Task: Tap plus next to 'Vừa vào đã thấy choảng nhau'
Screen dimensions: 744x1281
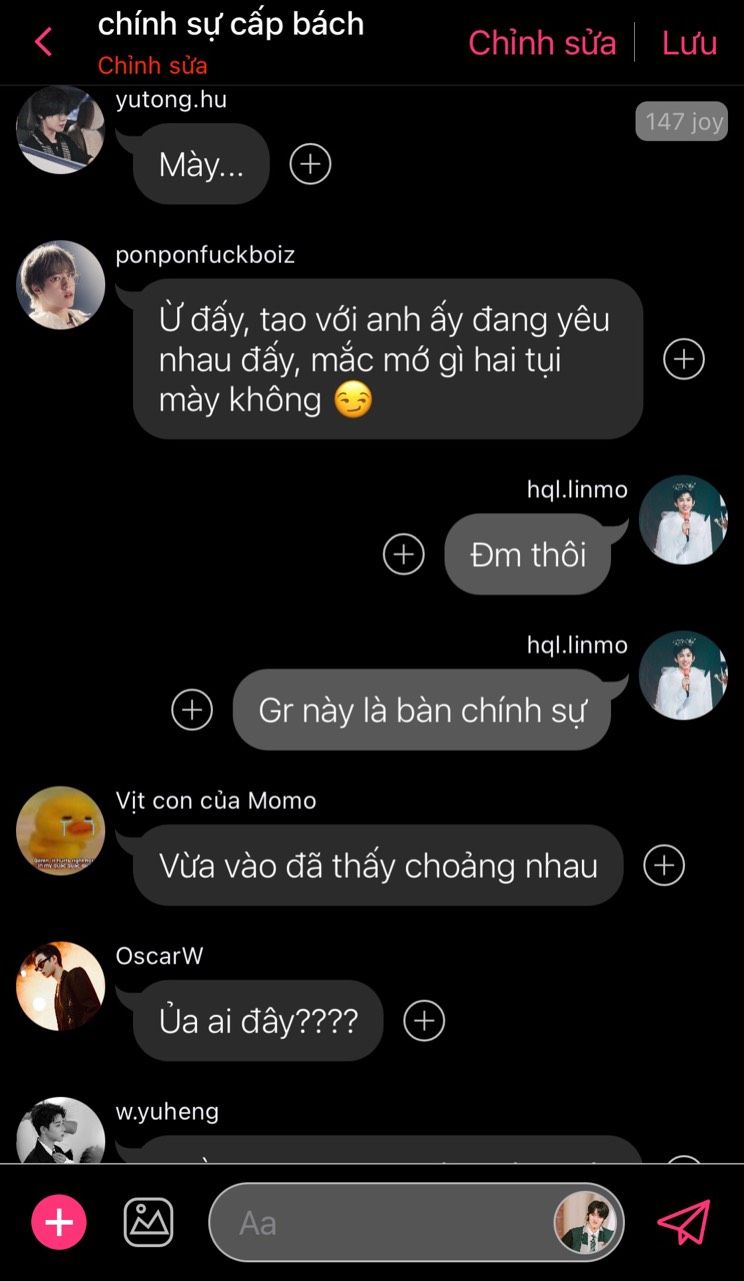Action: point(664,866)
